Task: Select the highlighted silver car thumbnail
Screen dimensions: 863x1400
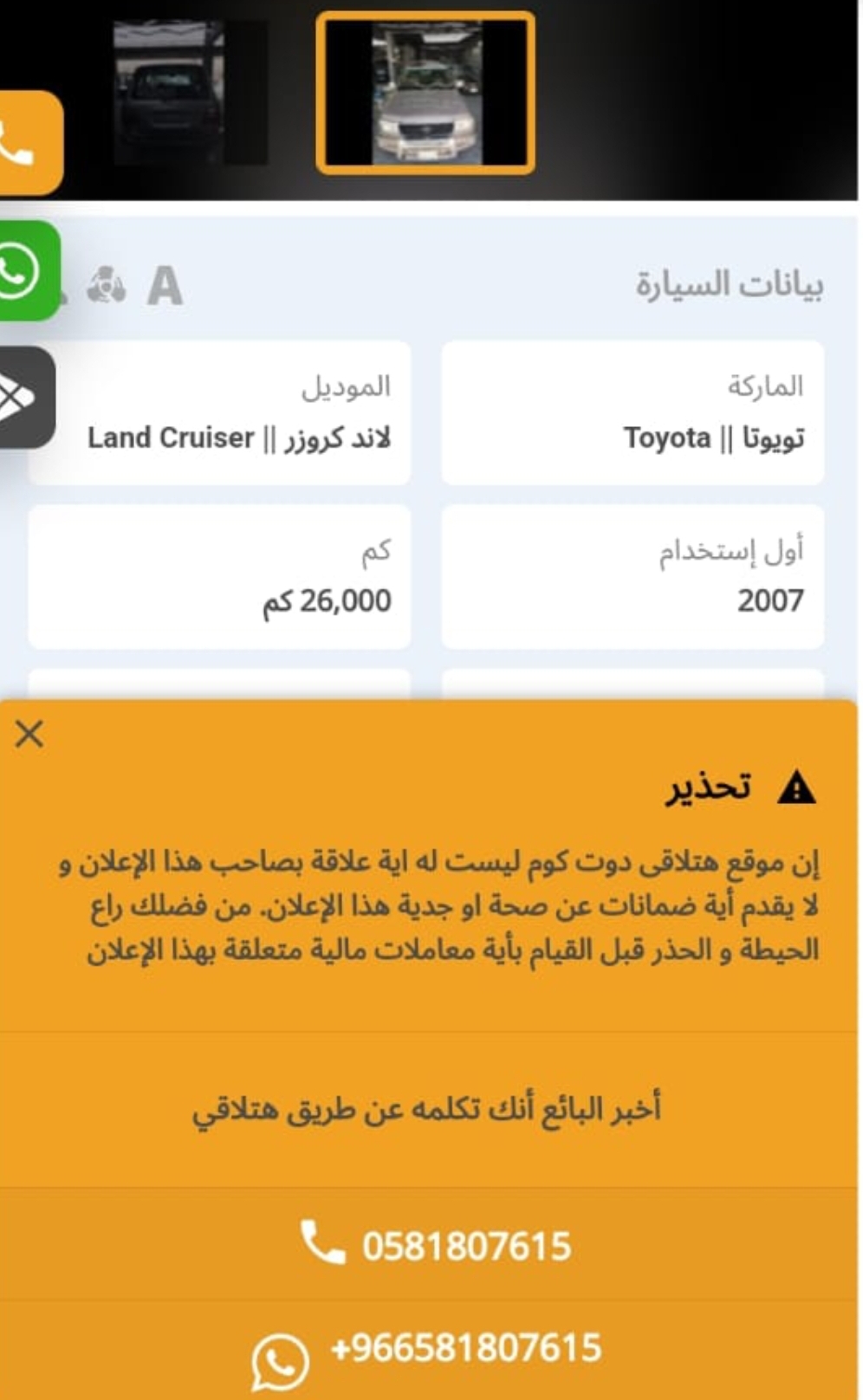Action: click(425, 93)
